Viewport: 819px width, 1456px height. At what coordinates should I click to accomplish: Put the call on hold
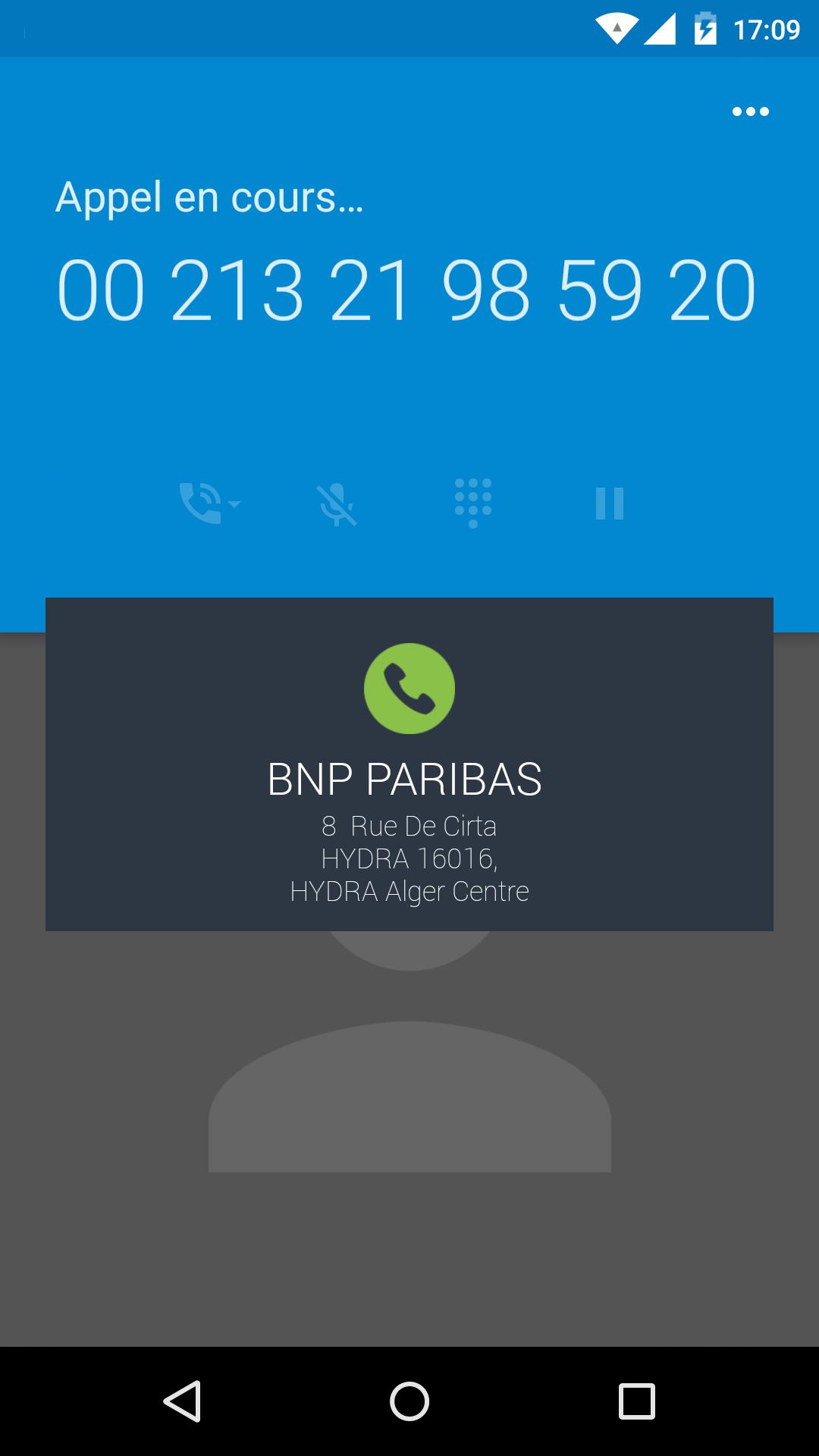click(610, 504)
